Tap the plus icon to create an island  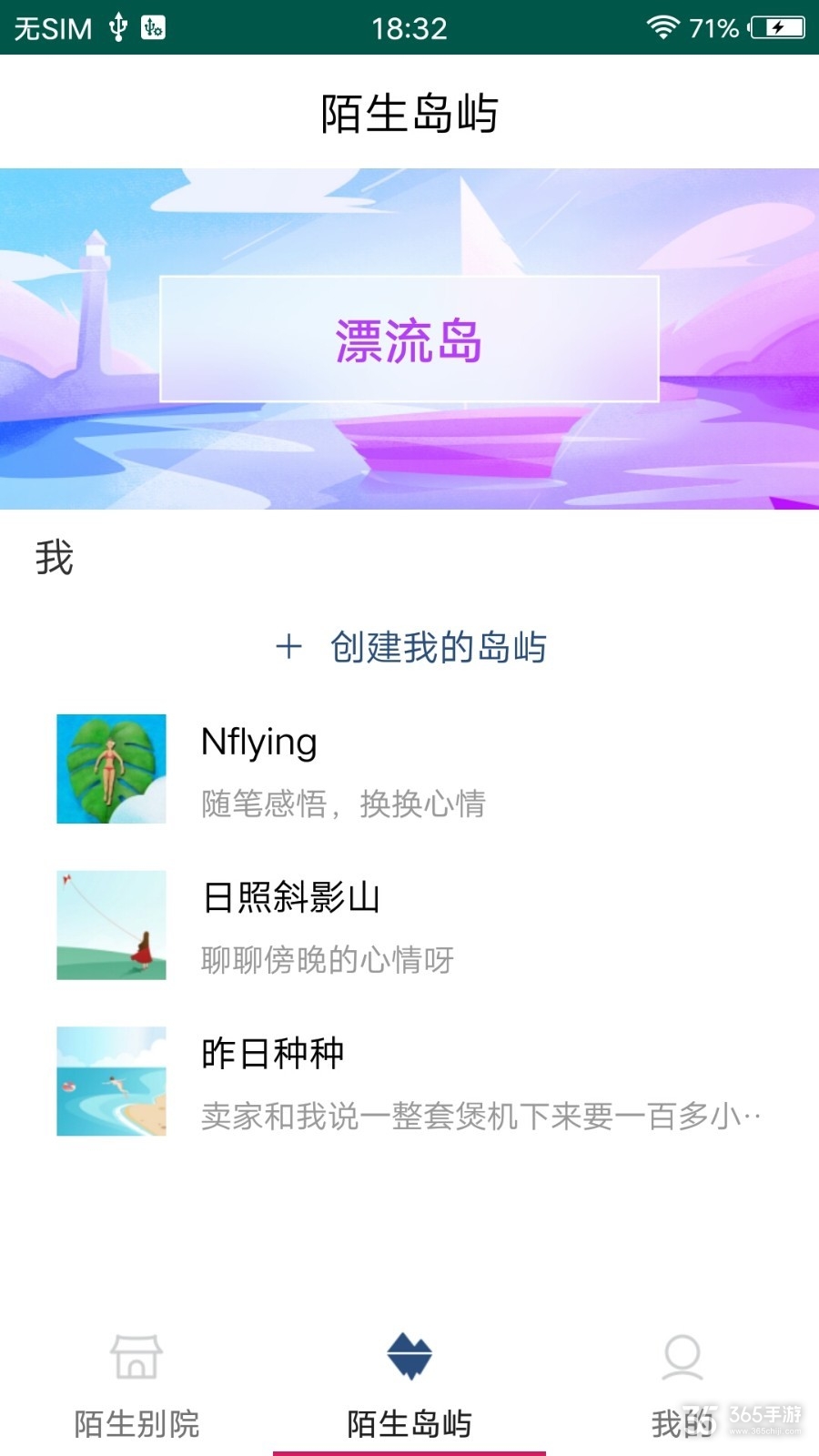pyautogui.click(x=288, y=648)
